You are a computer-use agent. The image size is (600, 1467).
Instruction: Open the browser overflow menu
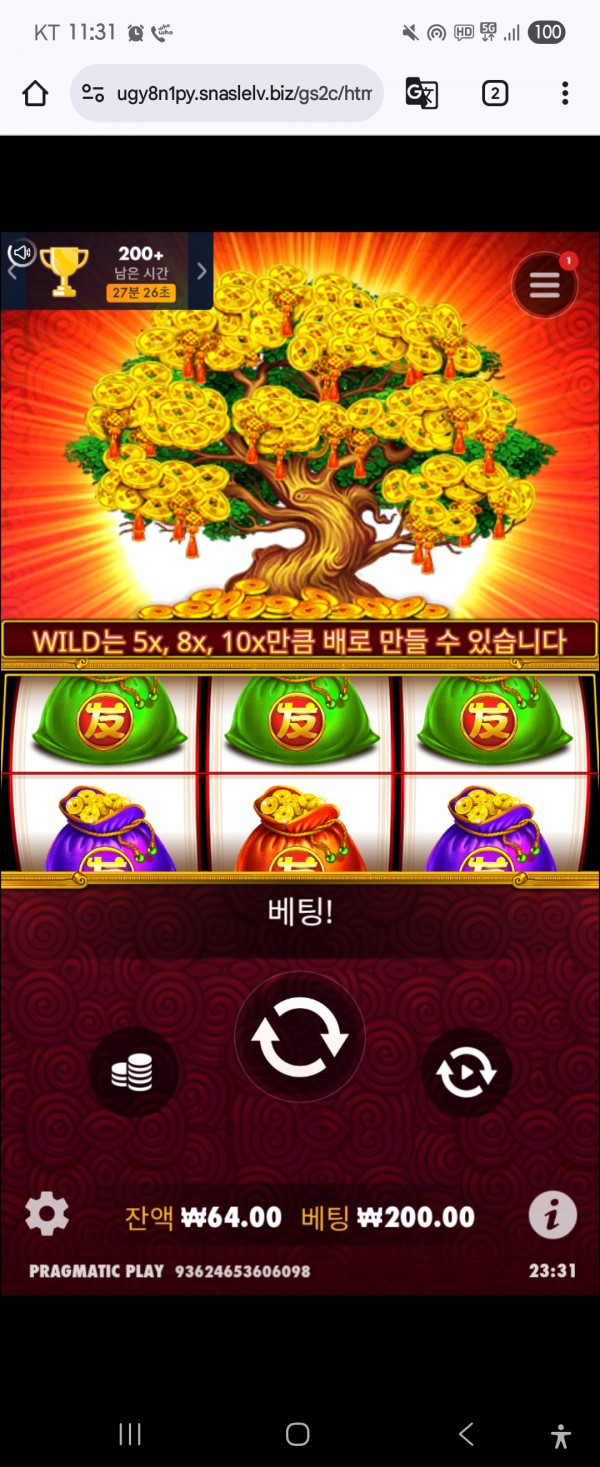tap(565, 94)
